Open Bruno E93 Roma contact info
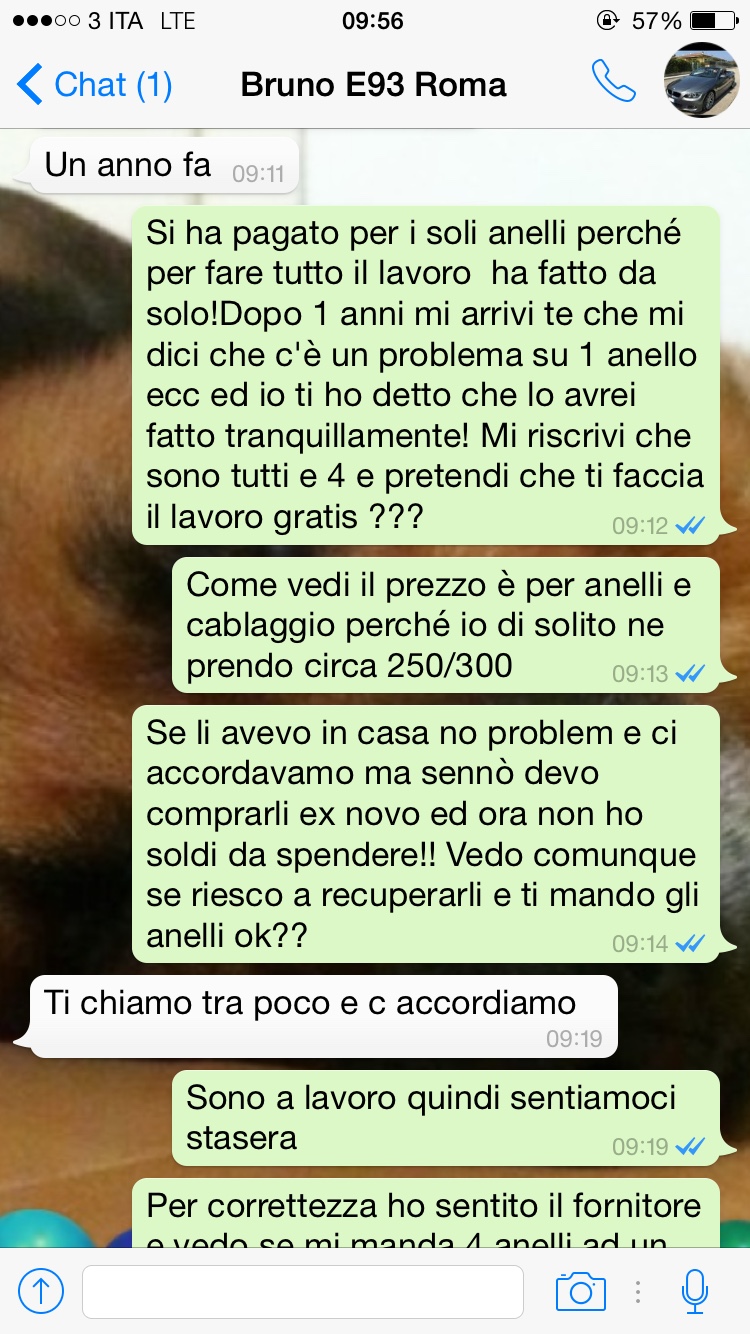This screenshot has width=750, height=1334. tap(373, 84)
